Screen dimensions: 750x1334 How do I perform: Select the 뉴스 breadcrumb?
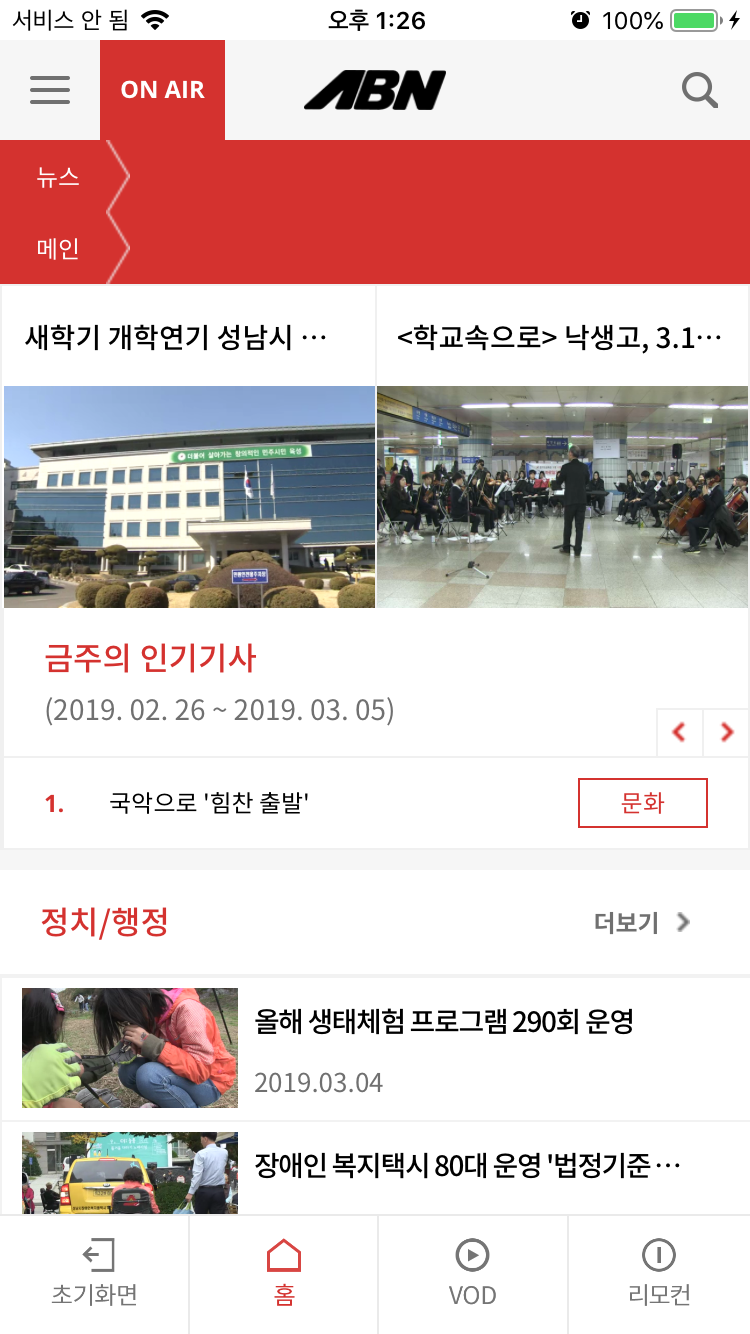58,177
